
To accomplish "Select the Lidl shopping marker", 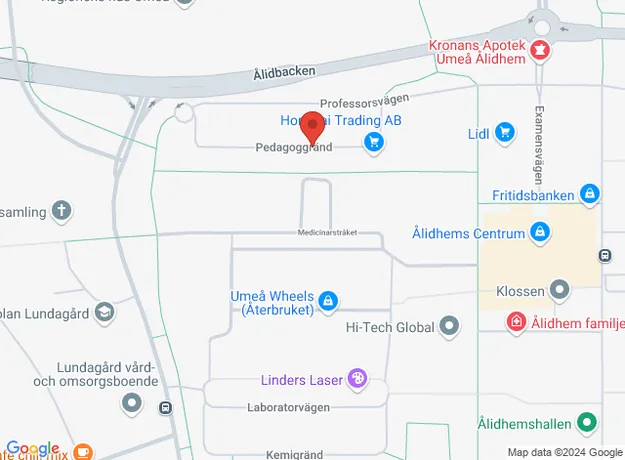I will coord(504,132).
